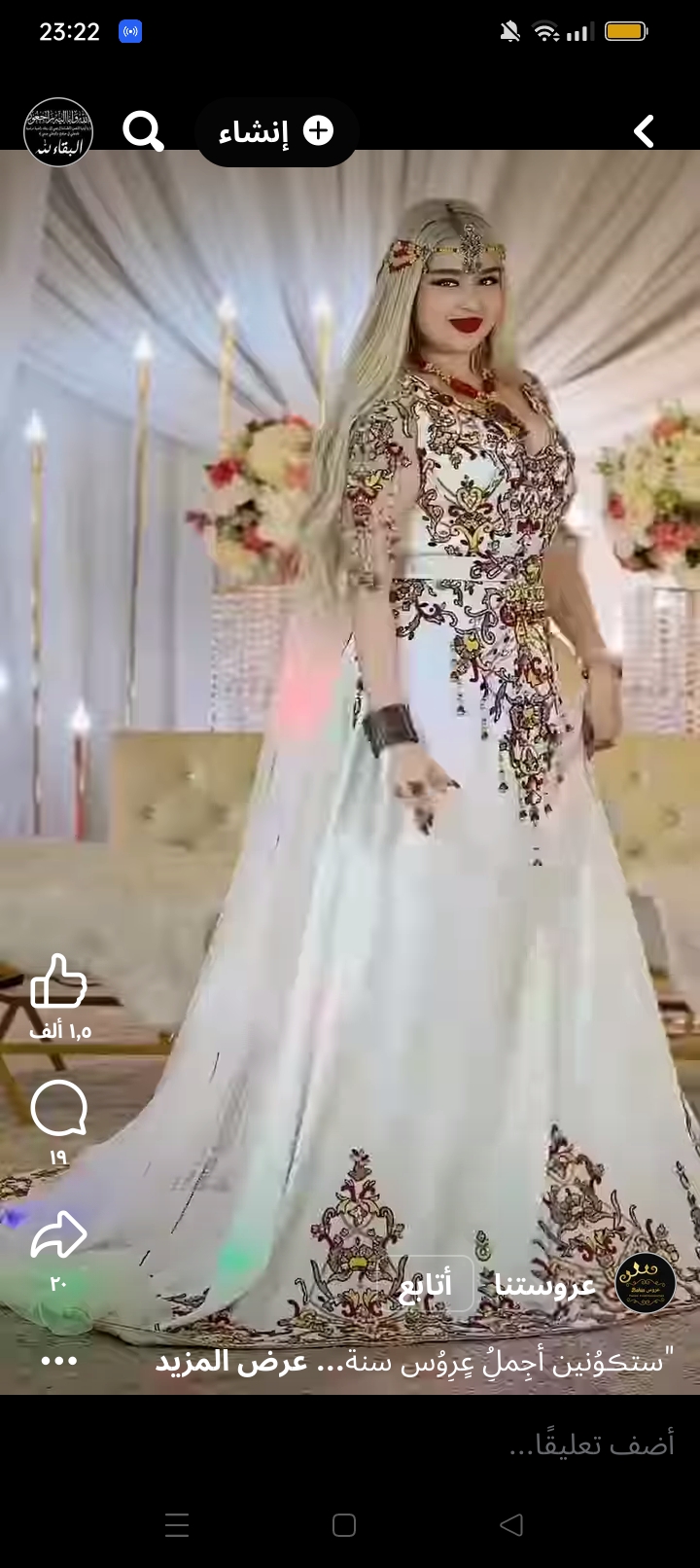Tap the system home button

pos(344,1525)
